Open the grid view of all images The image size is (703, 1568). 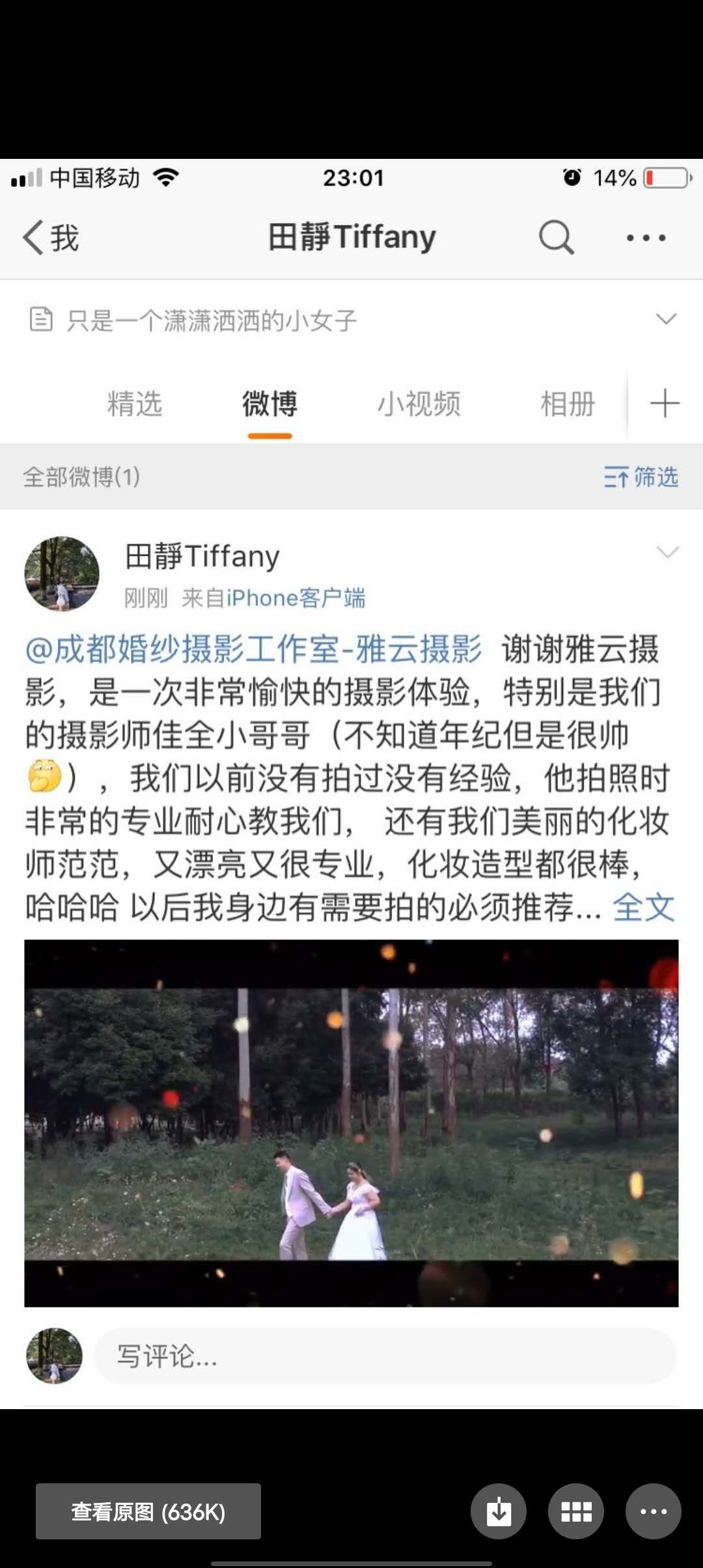pyautogui.click(x=576, y=1511)
